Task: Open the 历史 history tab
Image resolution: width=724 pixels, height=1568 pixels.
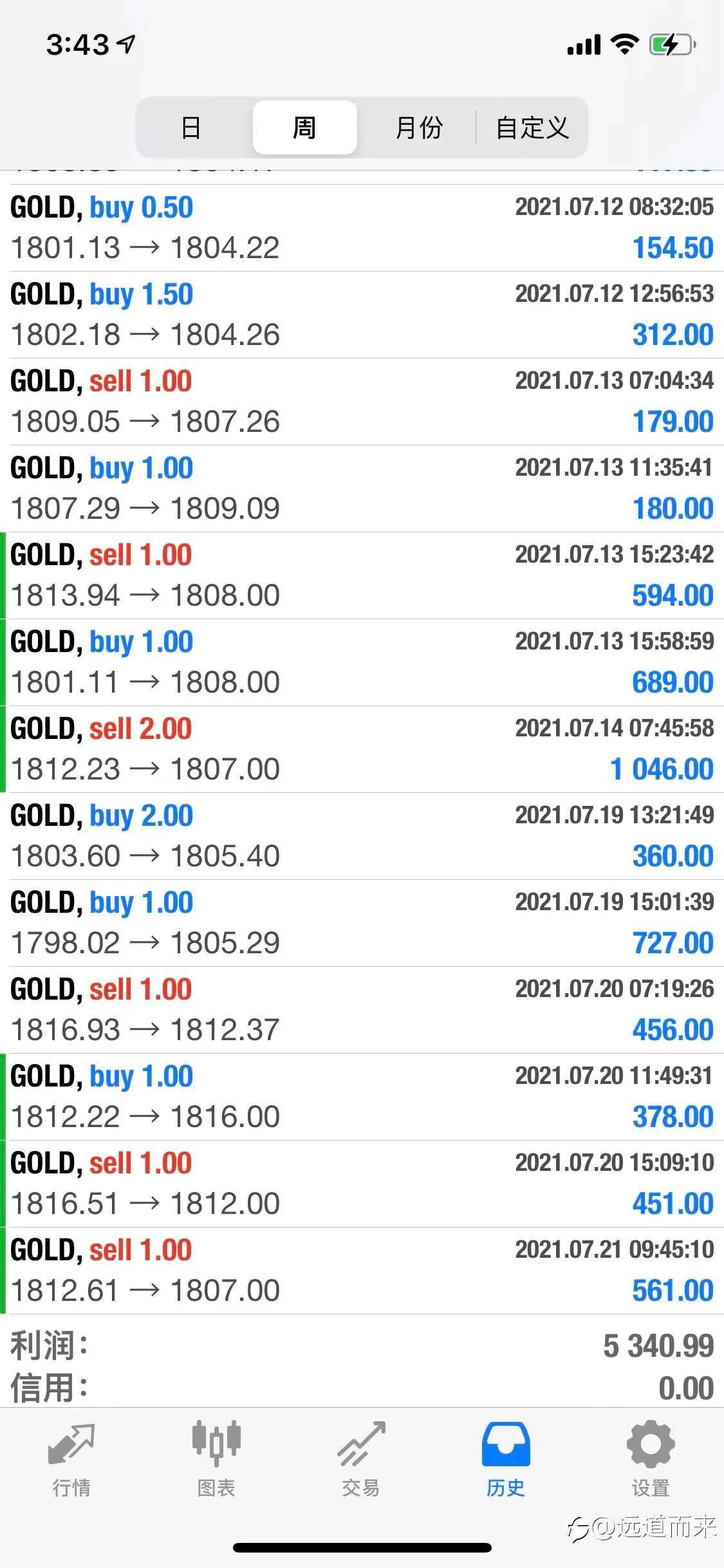Action: click(x=506, y=1459)
